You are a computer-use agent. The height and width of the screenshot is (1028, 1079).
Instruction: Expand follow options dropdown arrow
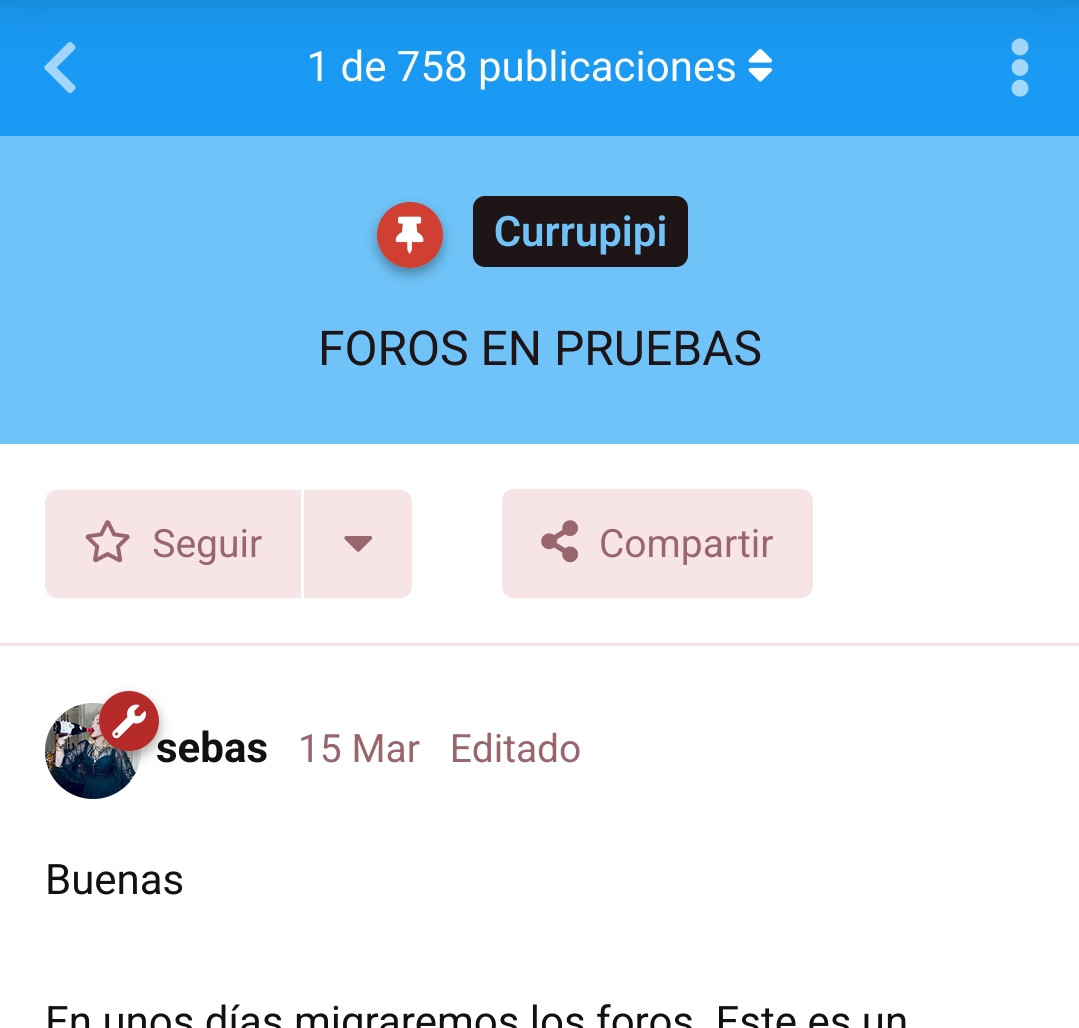click(x=358, y=544)
